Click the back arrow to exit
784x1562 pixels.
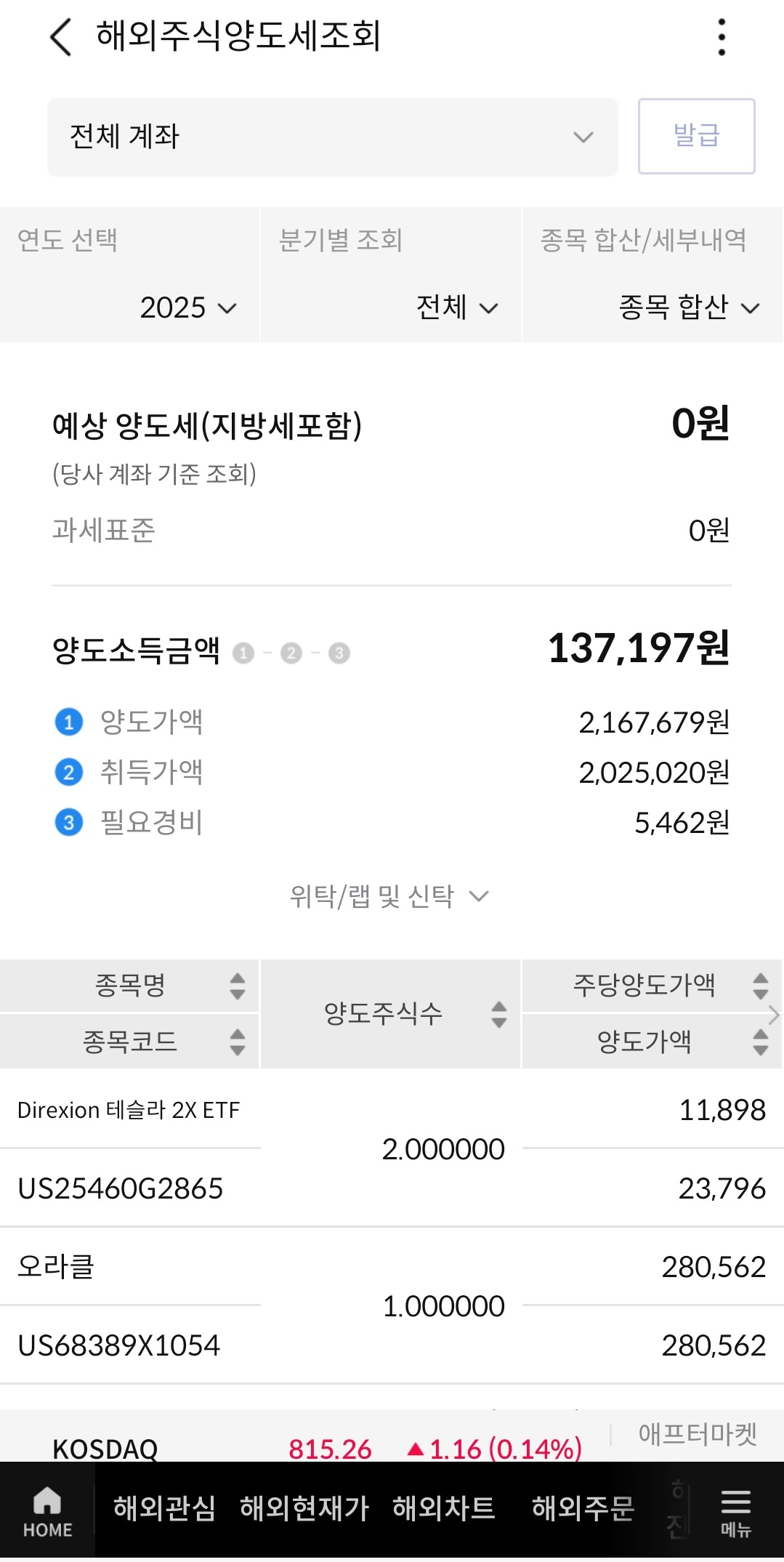point(60,38)
